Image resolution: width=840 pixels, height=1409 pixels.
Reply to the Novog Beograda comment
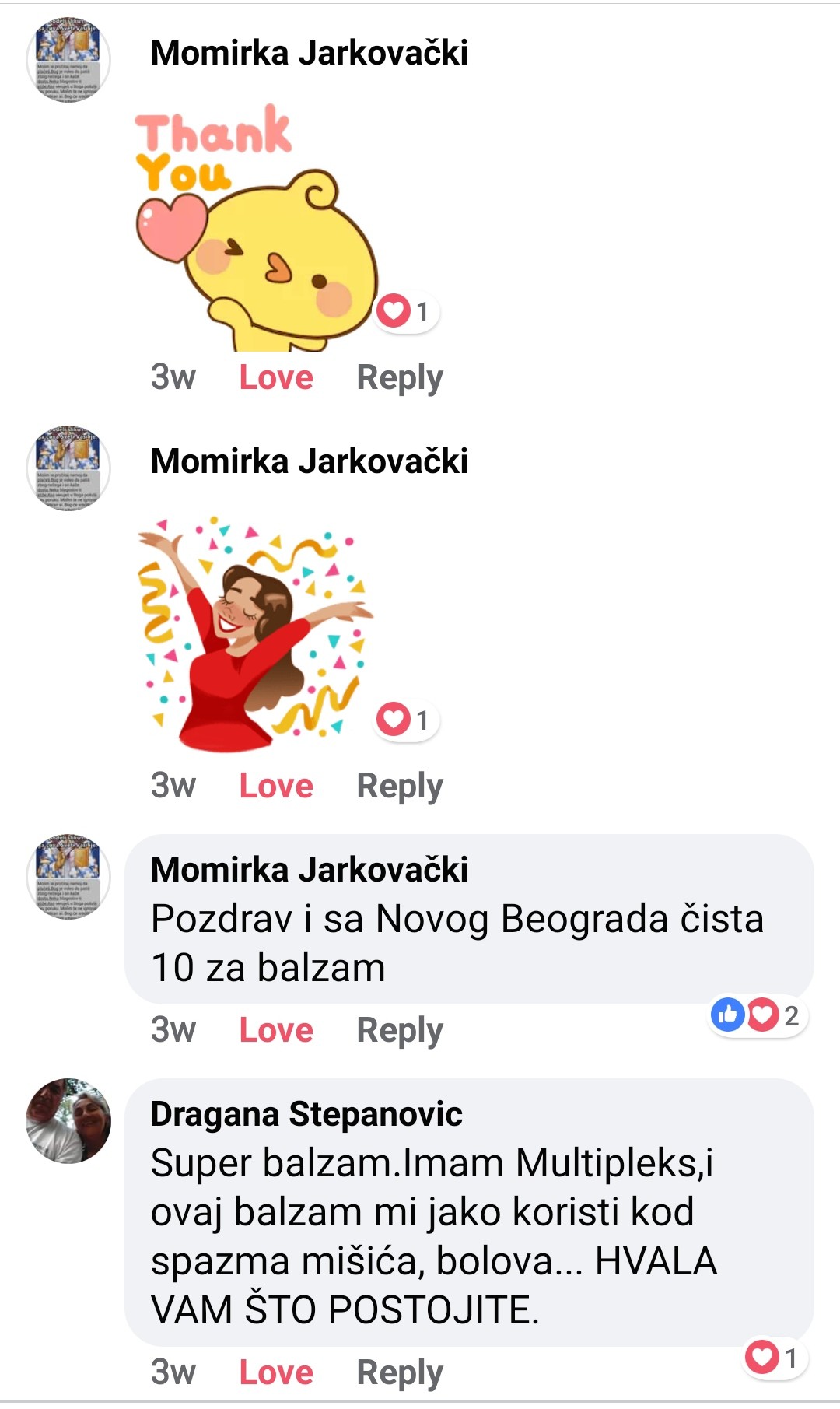pos(399,1030)
